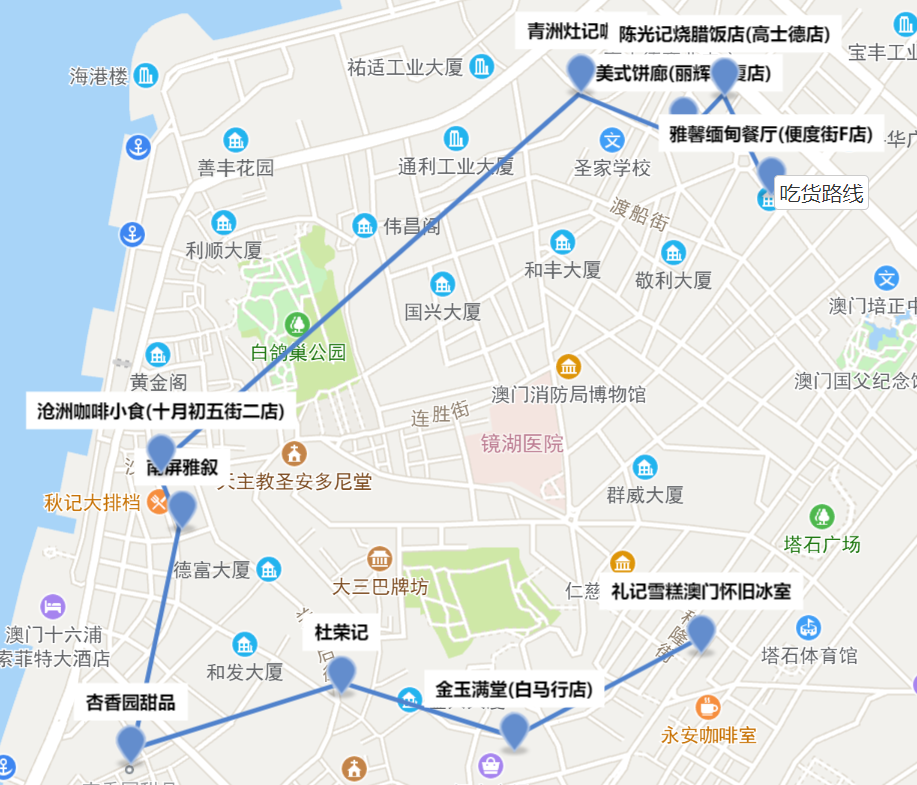Tap the 秋记大排档 restaurant icon
The image size is (917, 785).
click(158, 502)
